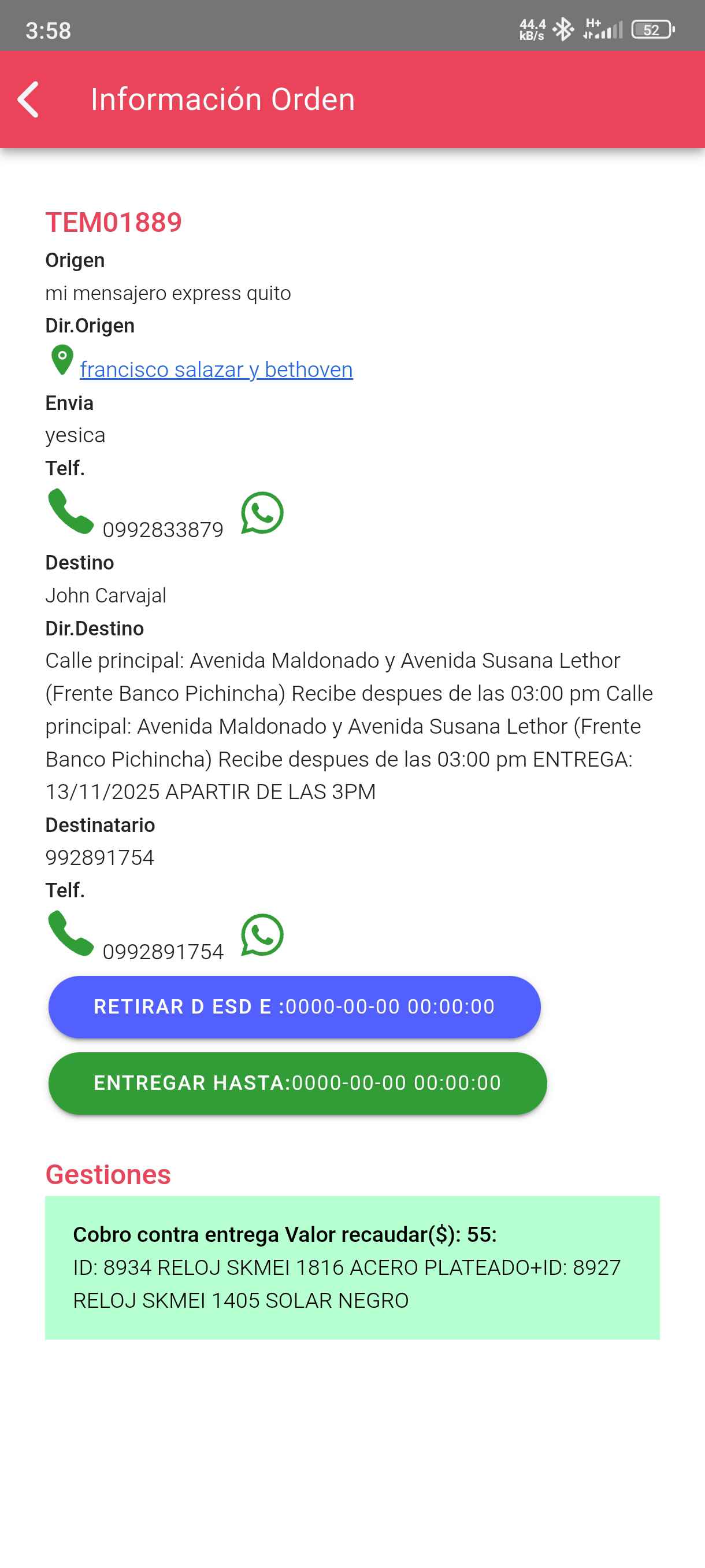The height and width of the screenshot is (1568, 705).
Task: Open WhatsApp chat for 0992833879
Action: click(x=262, y=513)
